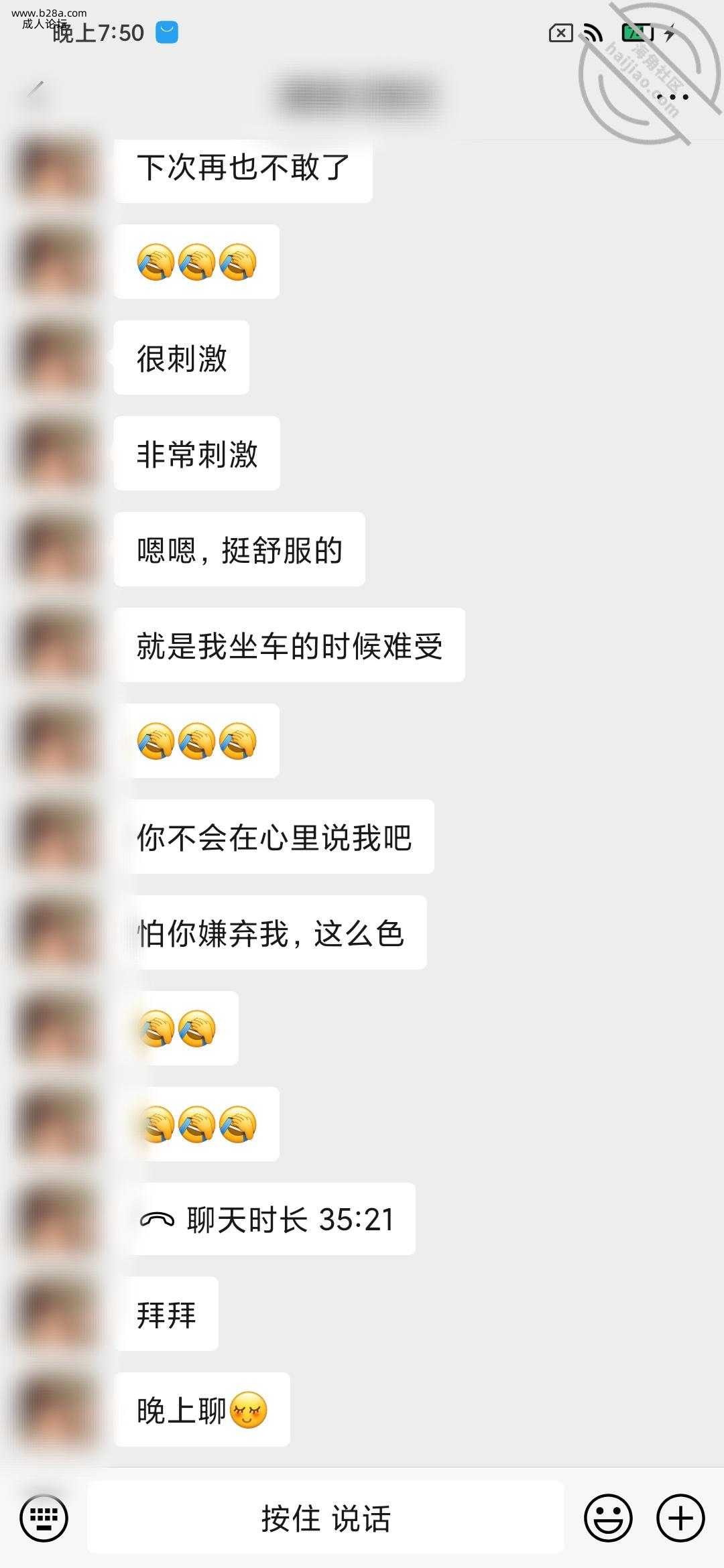
Task: Go back using the top-left arrow
Action: [x=35, y=90]
